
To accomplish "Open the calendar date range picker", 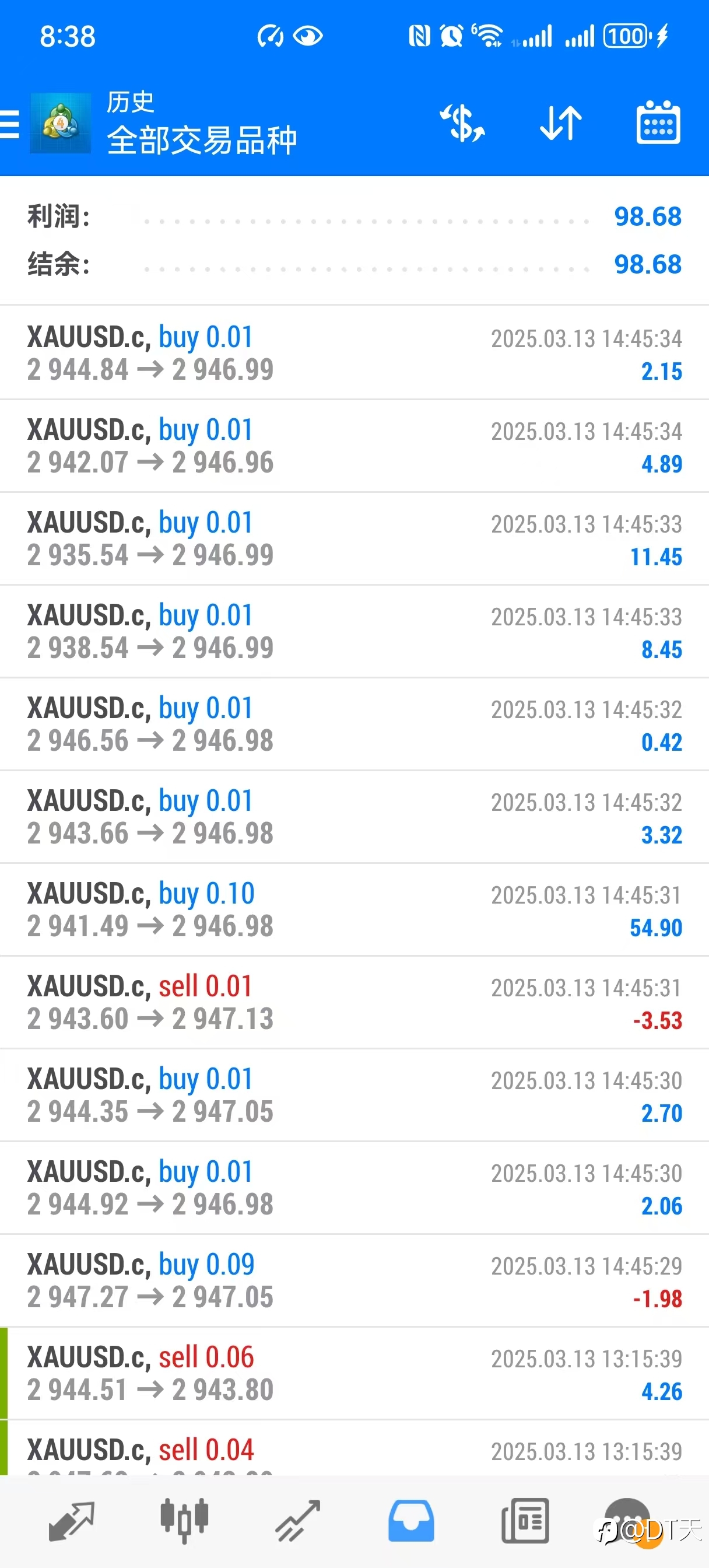I will (x=658, y=123).
